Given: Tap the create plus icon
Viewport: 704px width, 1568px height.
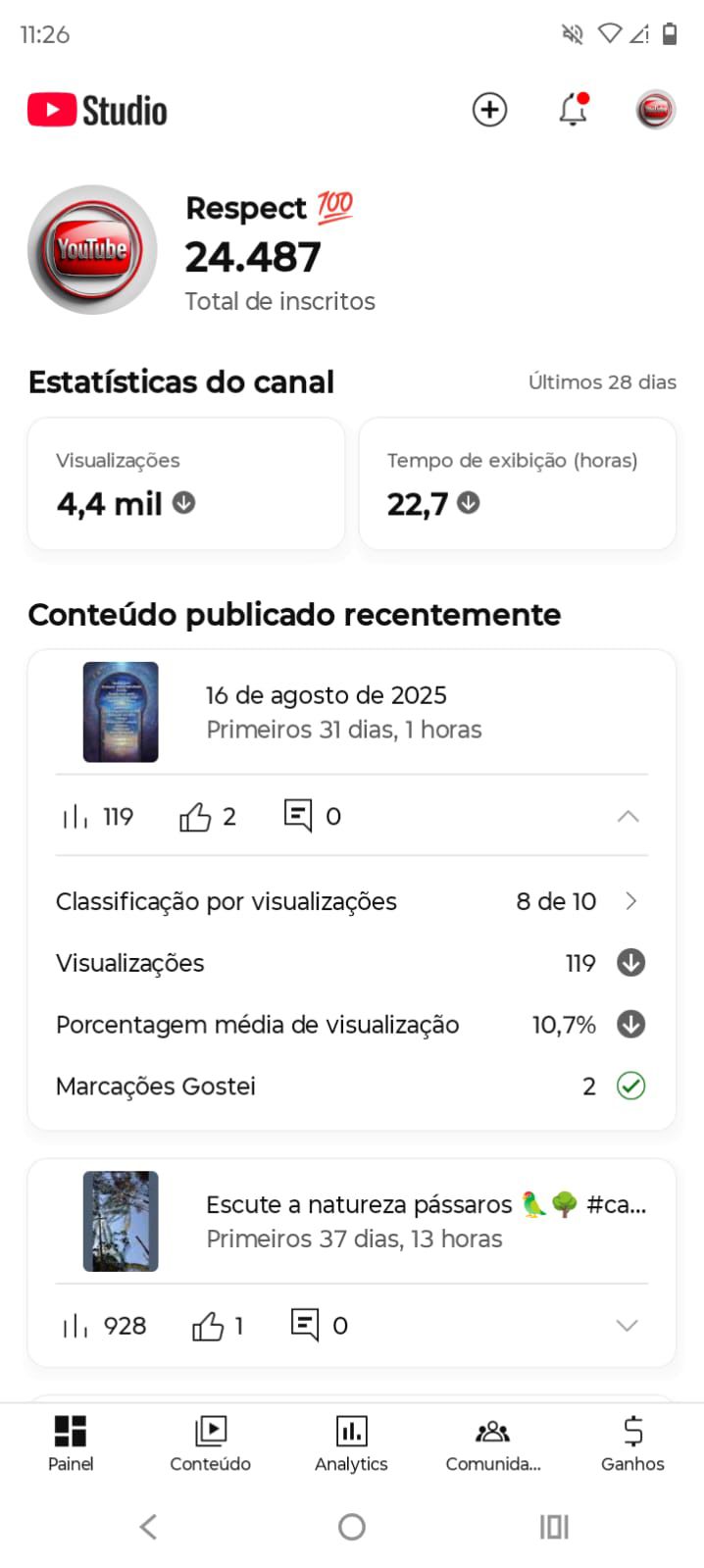Looking at the screenshot, I should [x=489, y=110].
